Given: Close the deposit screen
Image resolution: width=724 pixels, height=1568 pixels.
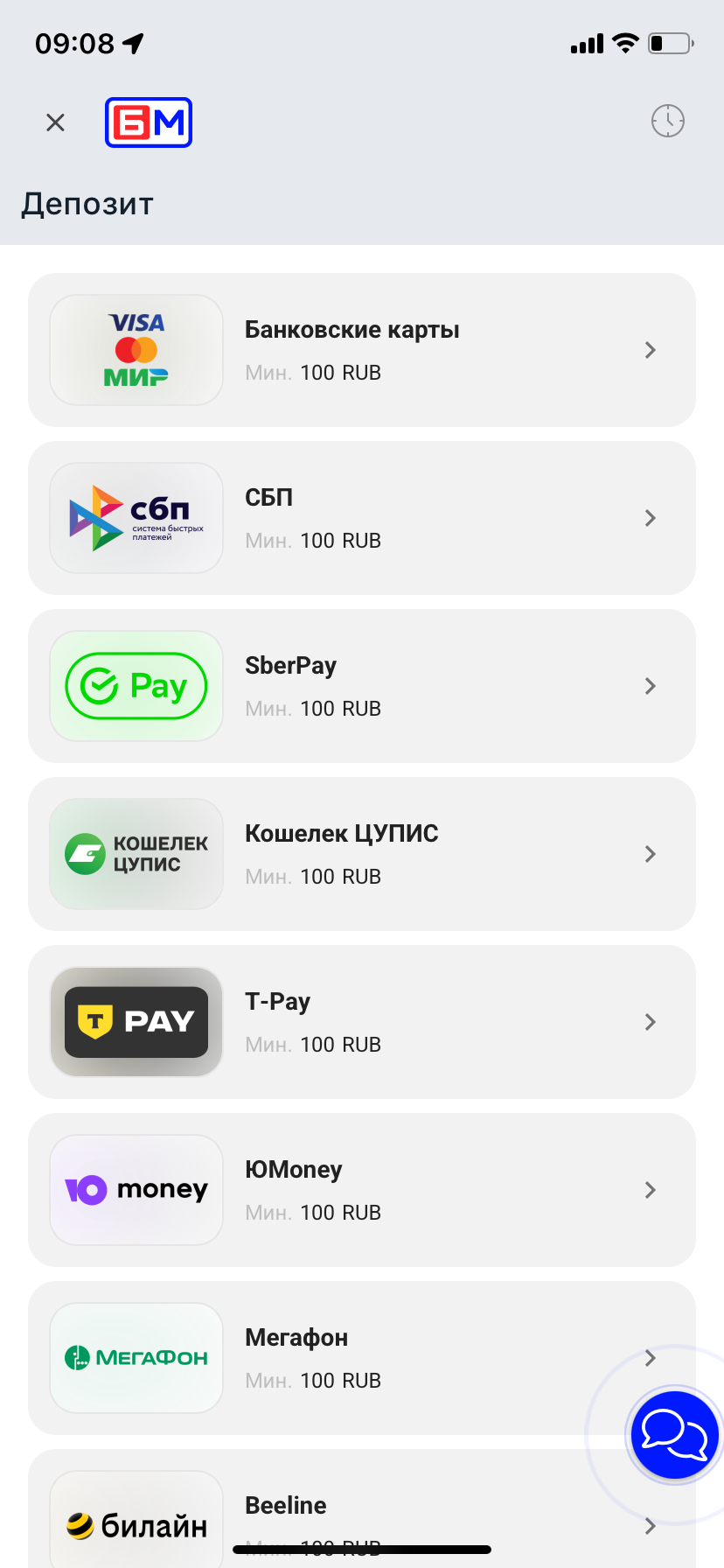Looking at the screenshot, I should click(55, 122).
